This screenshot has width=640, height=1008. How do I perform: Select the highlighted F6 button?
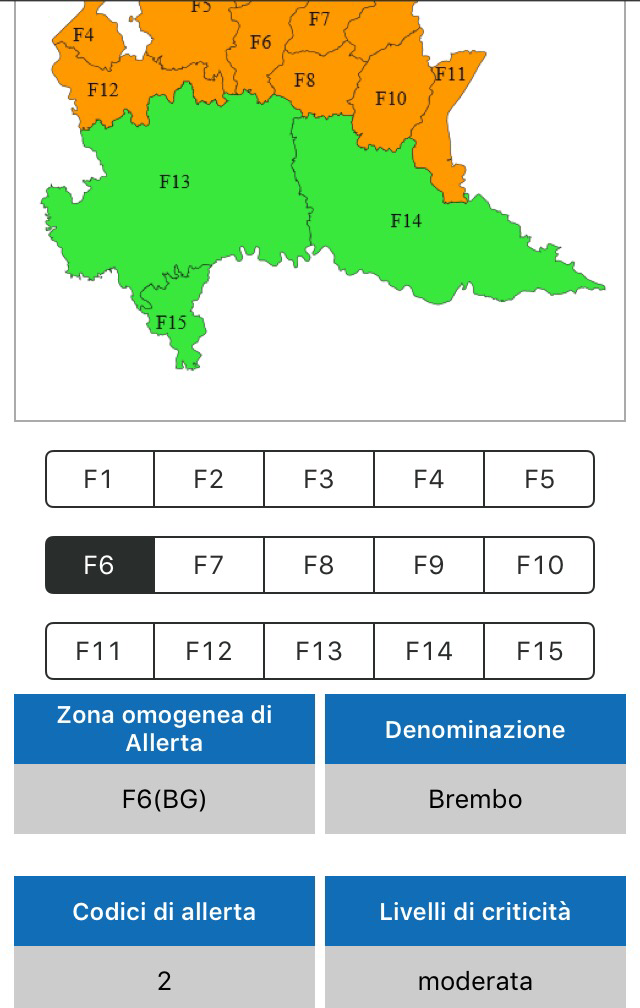coord(100,565)
